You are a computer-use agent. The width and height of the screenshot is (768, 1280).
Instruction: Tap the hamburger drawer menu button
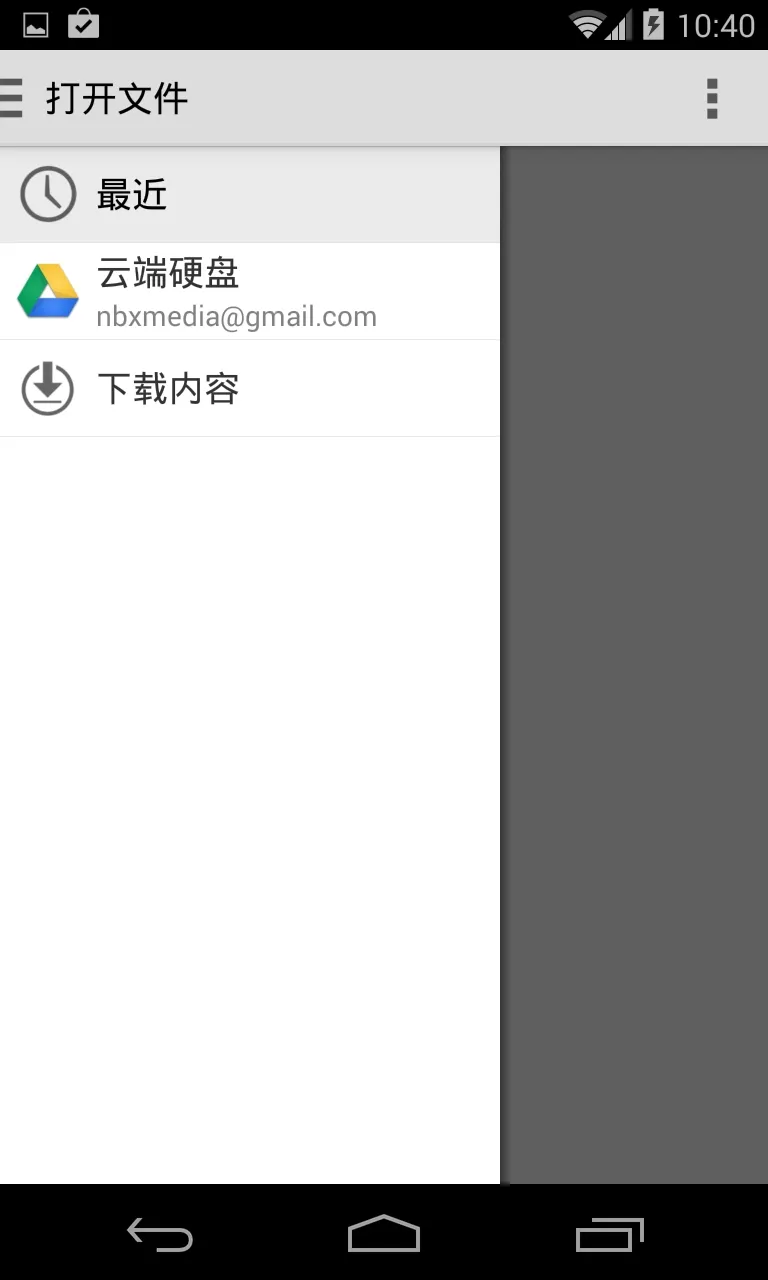tap(11, 98)
